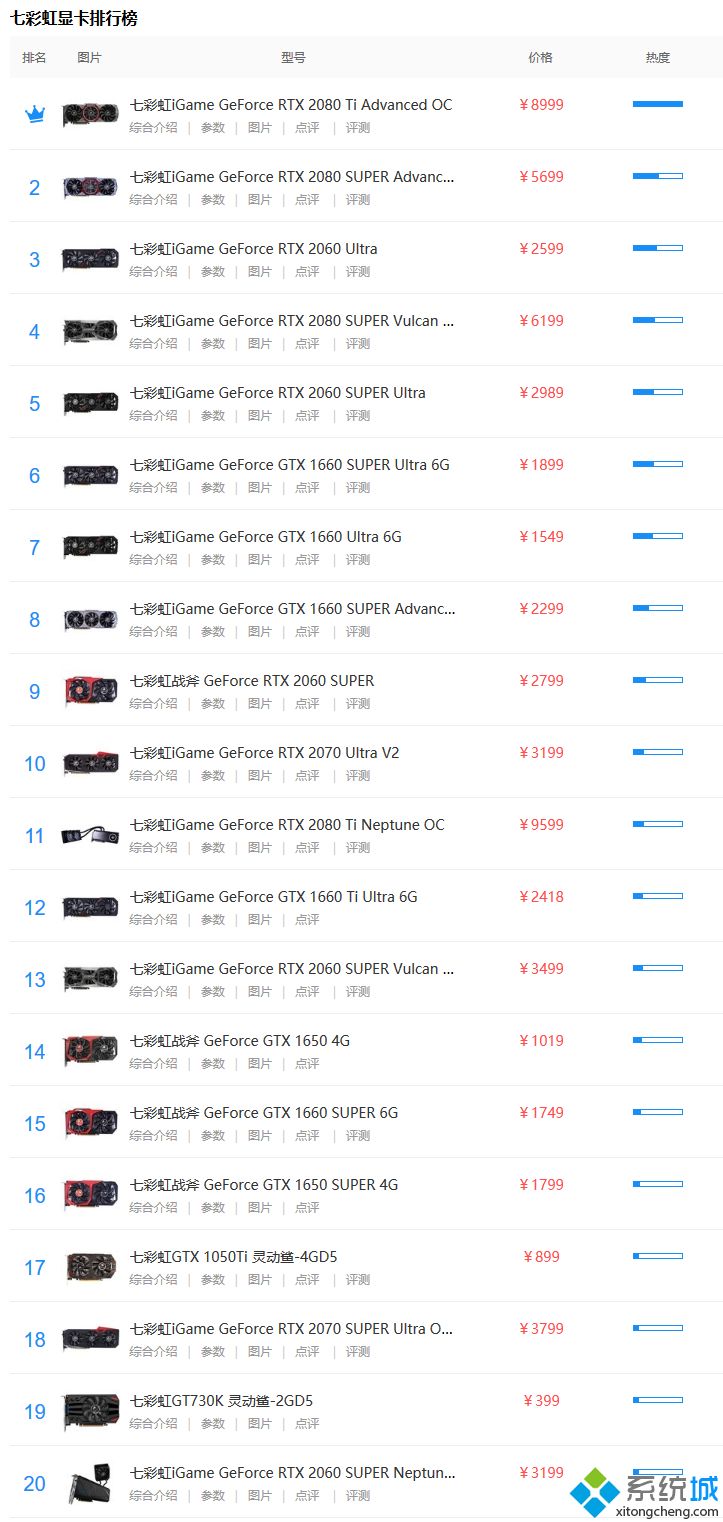Select the GT730K 灵动鲨-2GD5 product thumbnail
Viewport: 723px width, 1522px height.
[91, 1411]
